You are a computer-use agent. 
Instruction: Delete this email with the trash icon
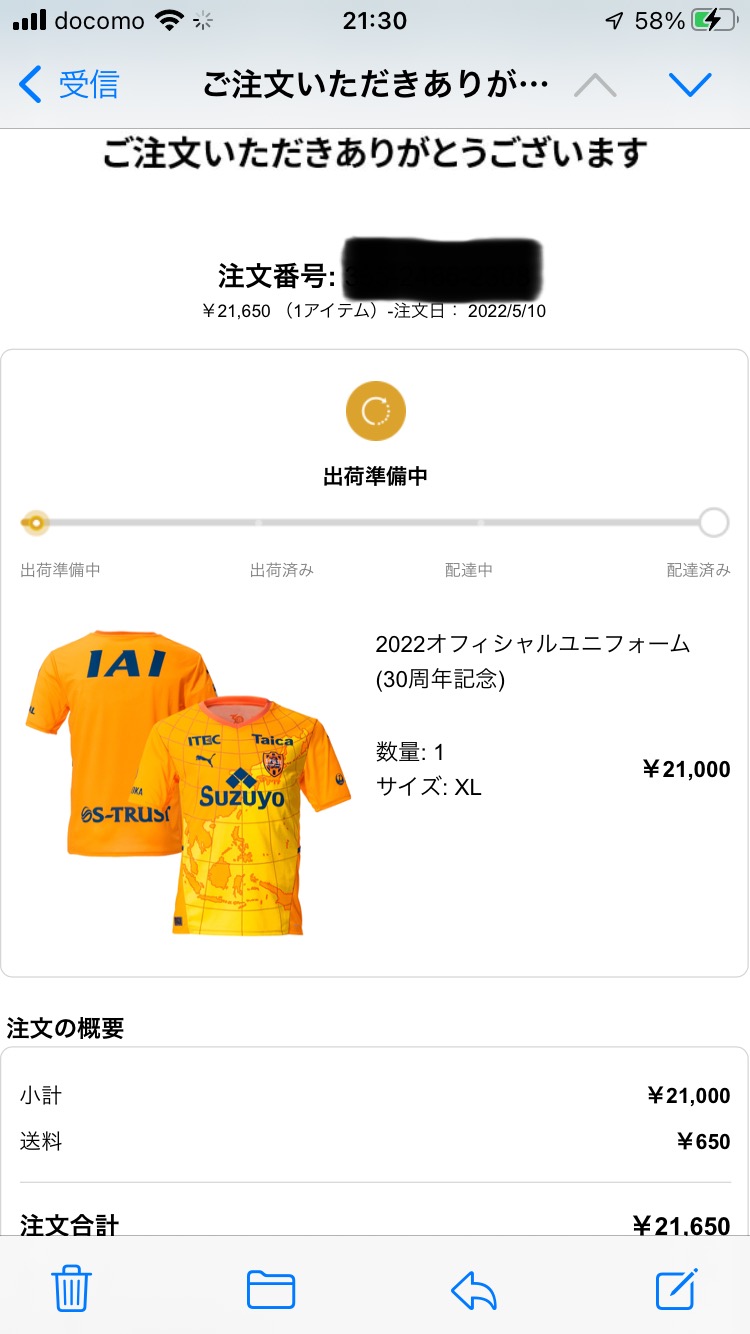pos(72,1288)
